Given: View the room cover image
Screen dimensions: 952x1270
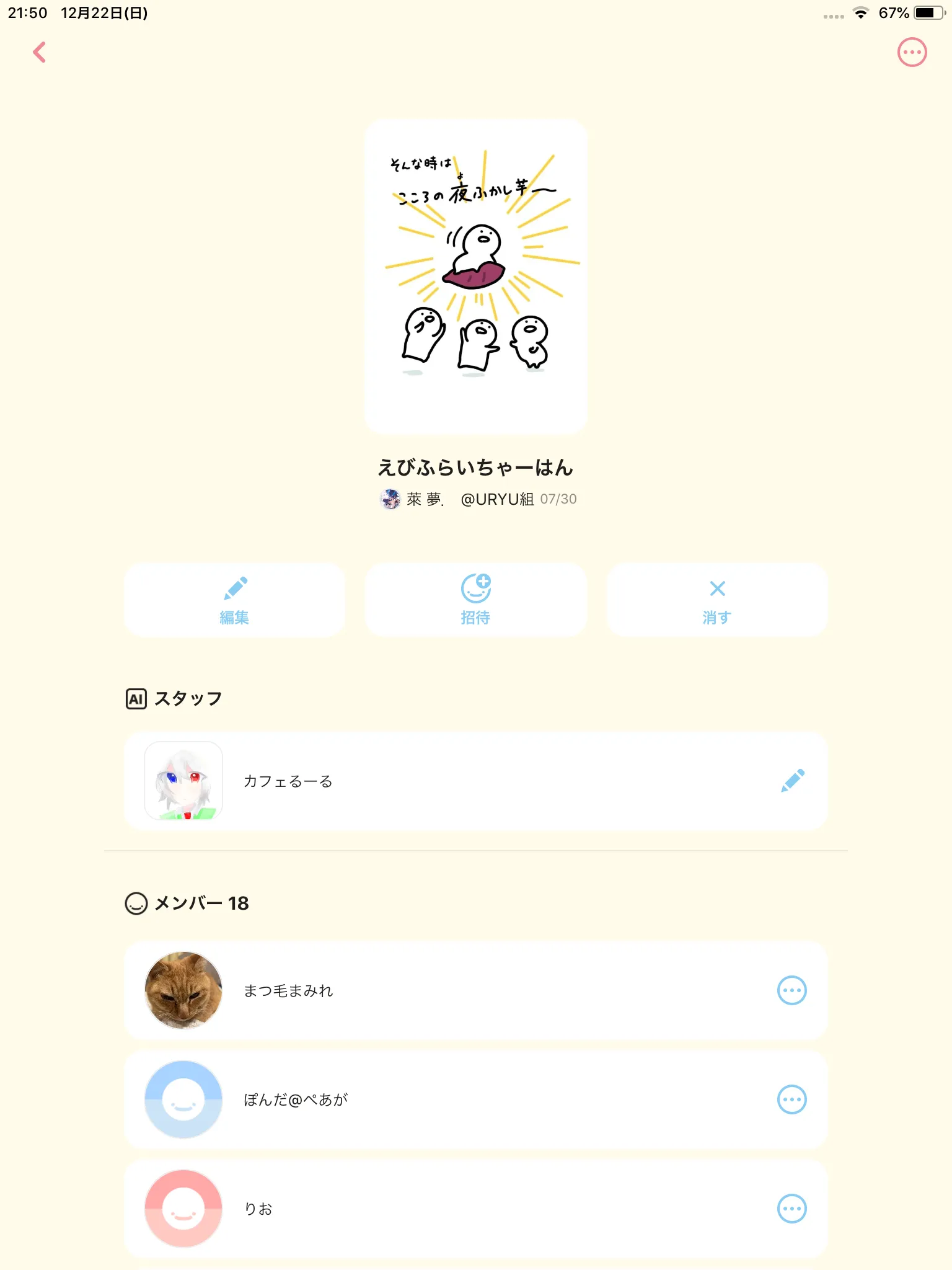Looking at the screenshot, I should pyautogui.click(x=476, y=277).
